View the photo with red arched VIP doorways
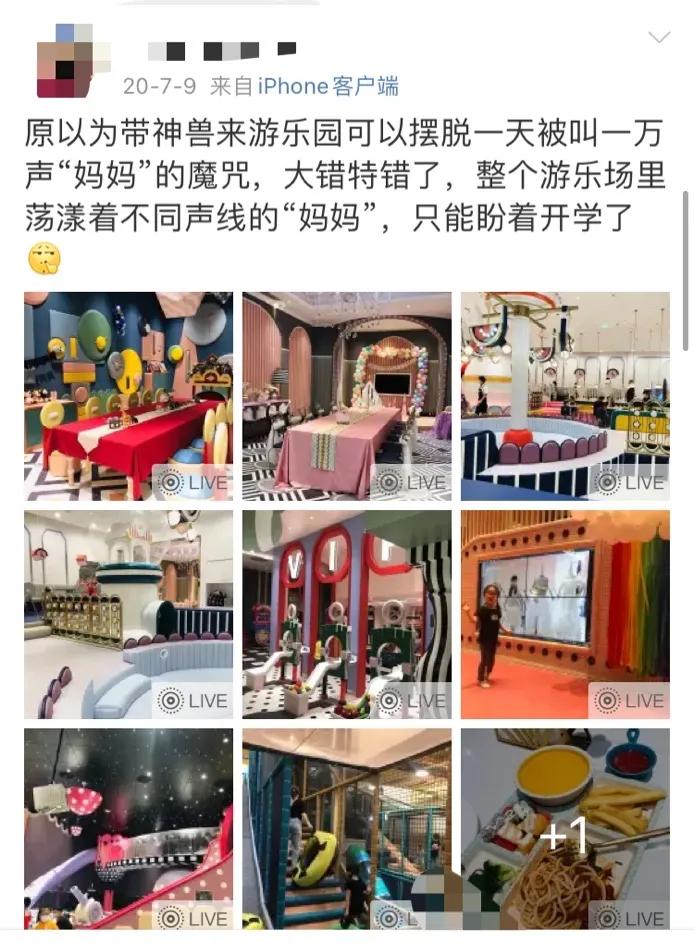Image resolution: width=694 pixels, height=943 pixels. [346, 614]
